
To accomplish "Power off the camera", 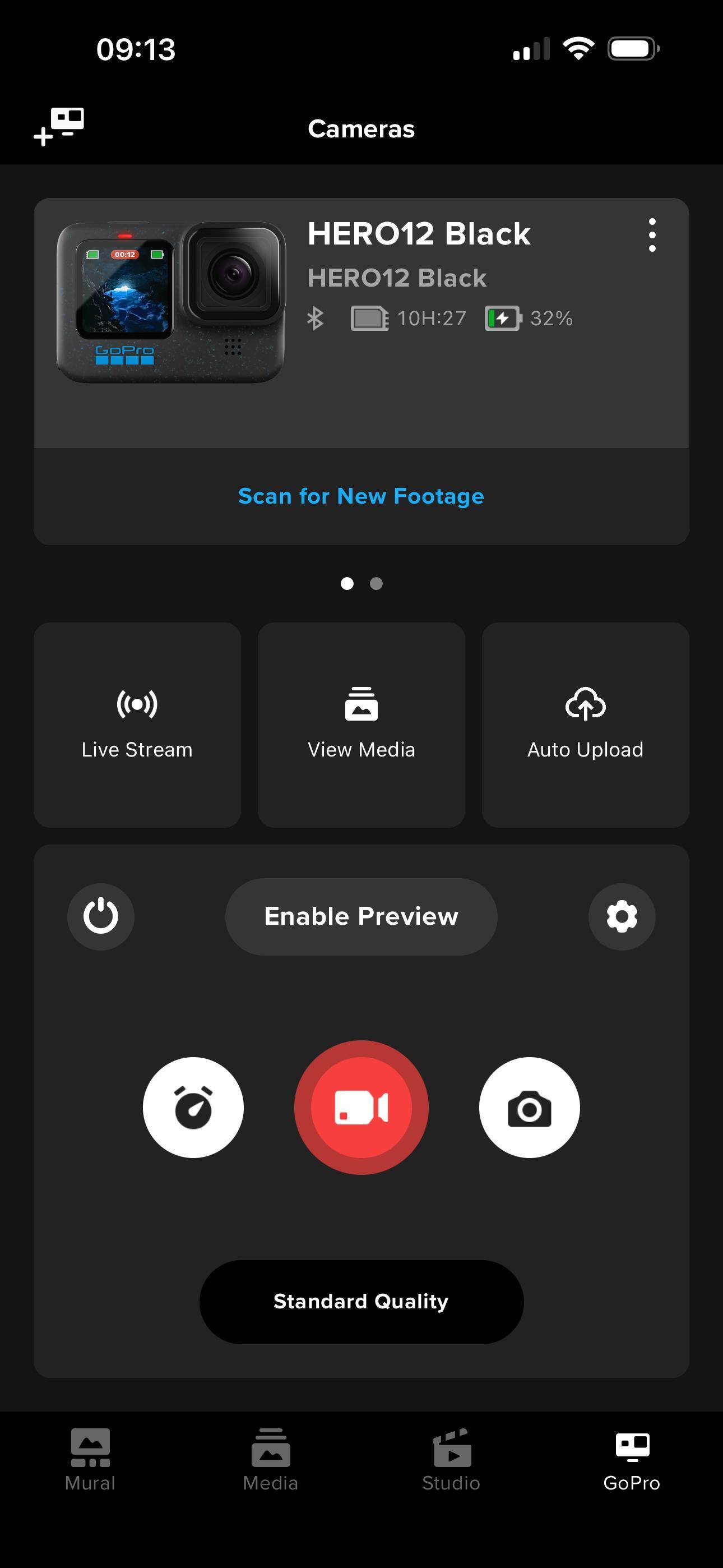I will [x=101, y=916].
